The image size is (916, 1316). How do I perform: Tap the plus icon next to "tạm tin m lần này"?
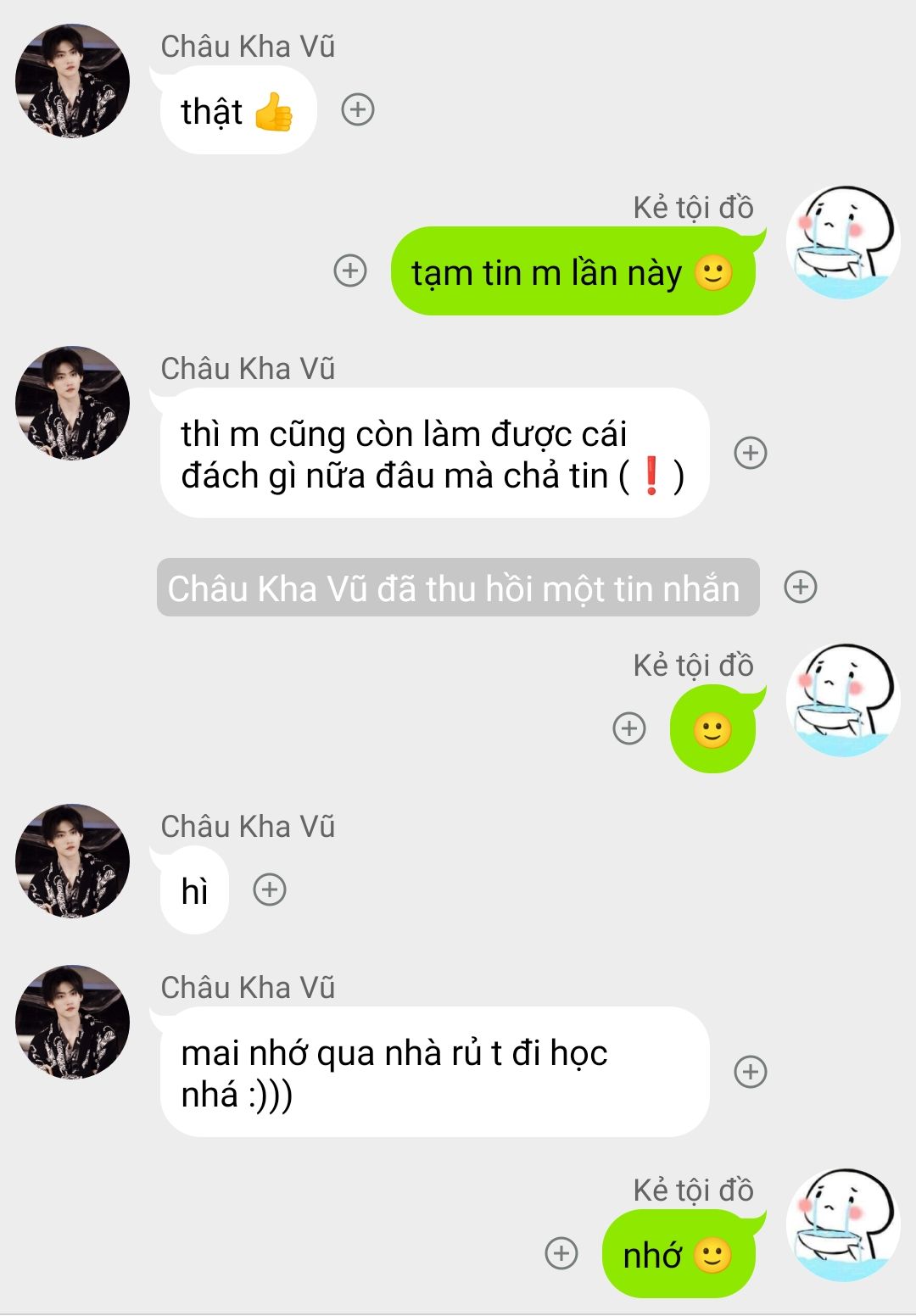350,271
